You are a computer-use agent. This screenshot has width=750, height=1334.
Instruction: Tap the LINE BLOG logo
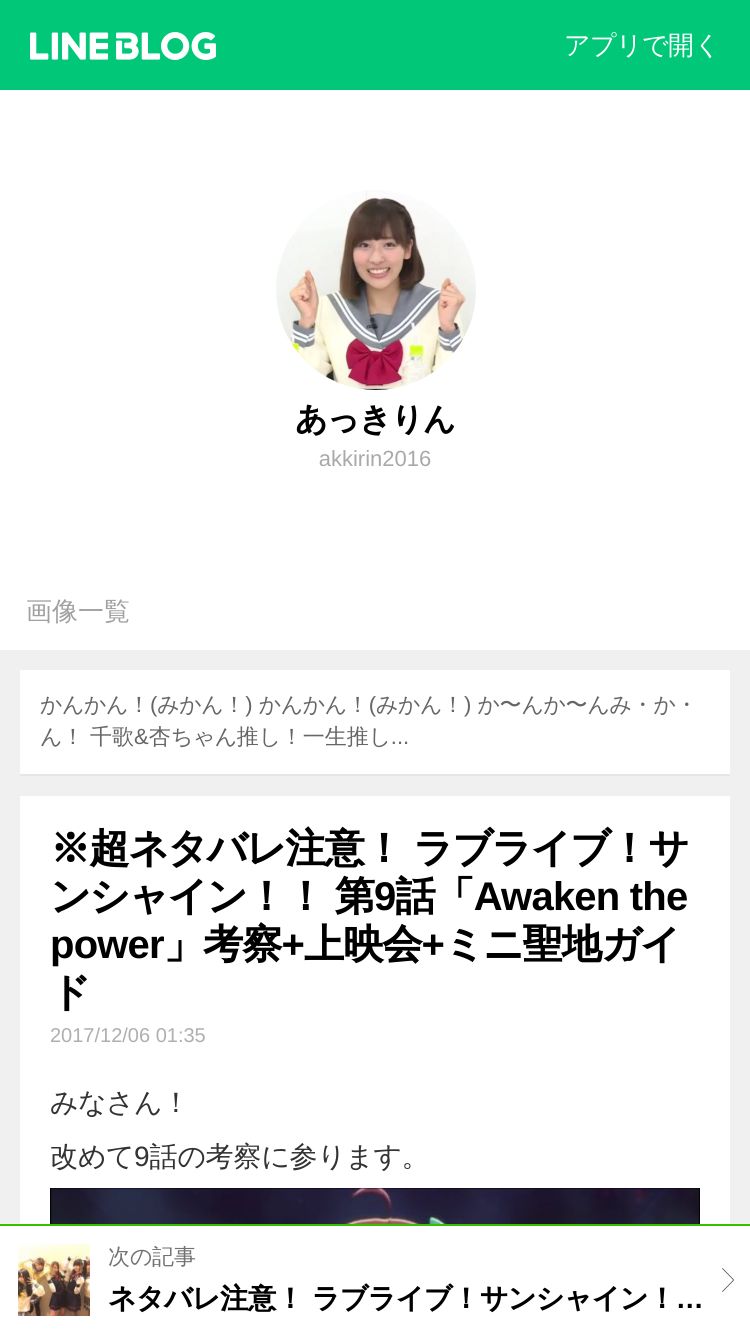(x=123, y=46)
